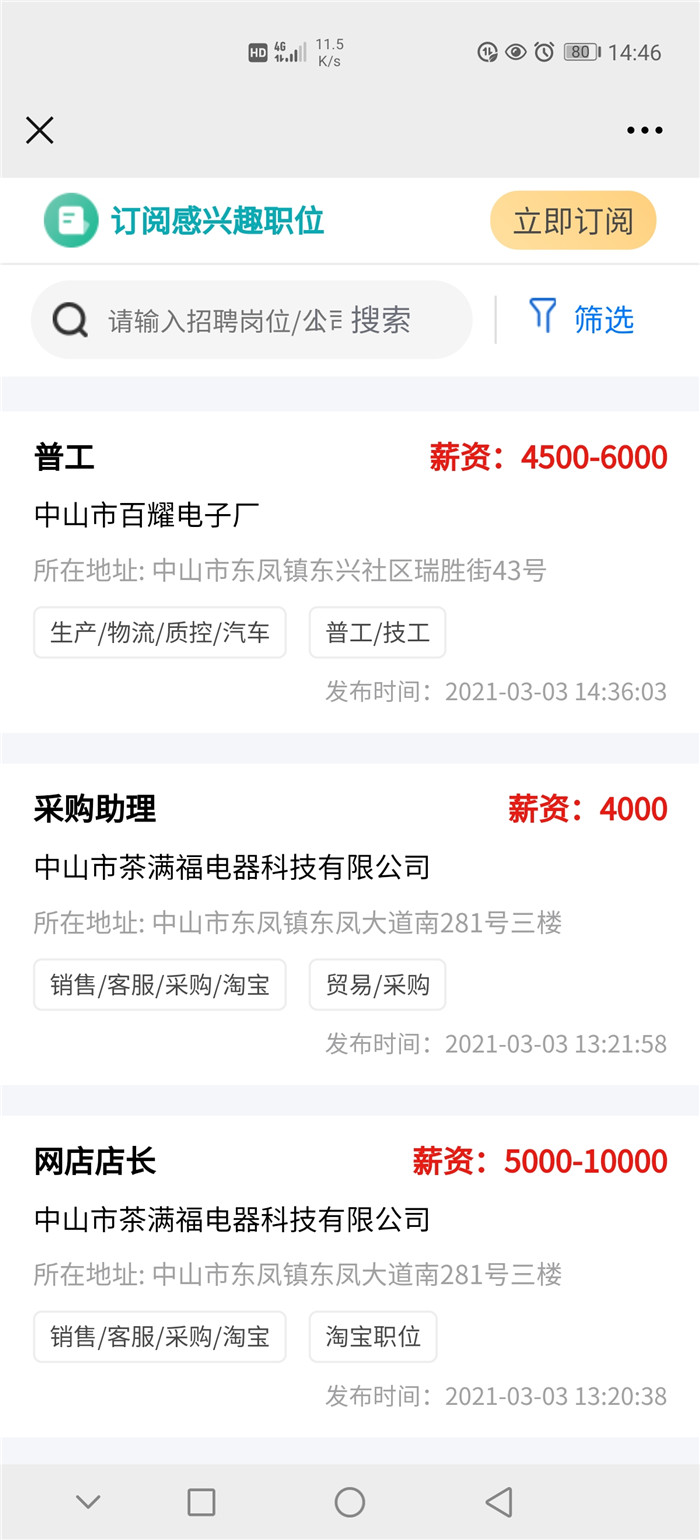700x1540 pixels.
Task: Go to the system home screen
Action: [350, 1501]
